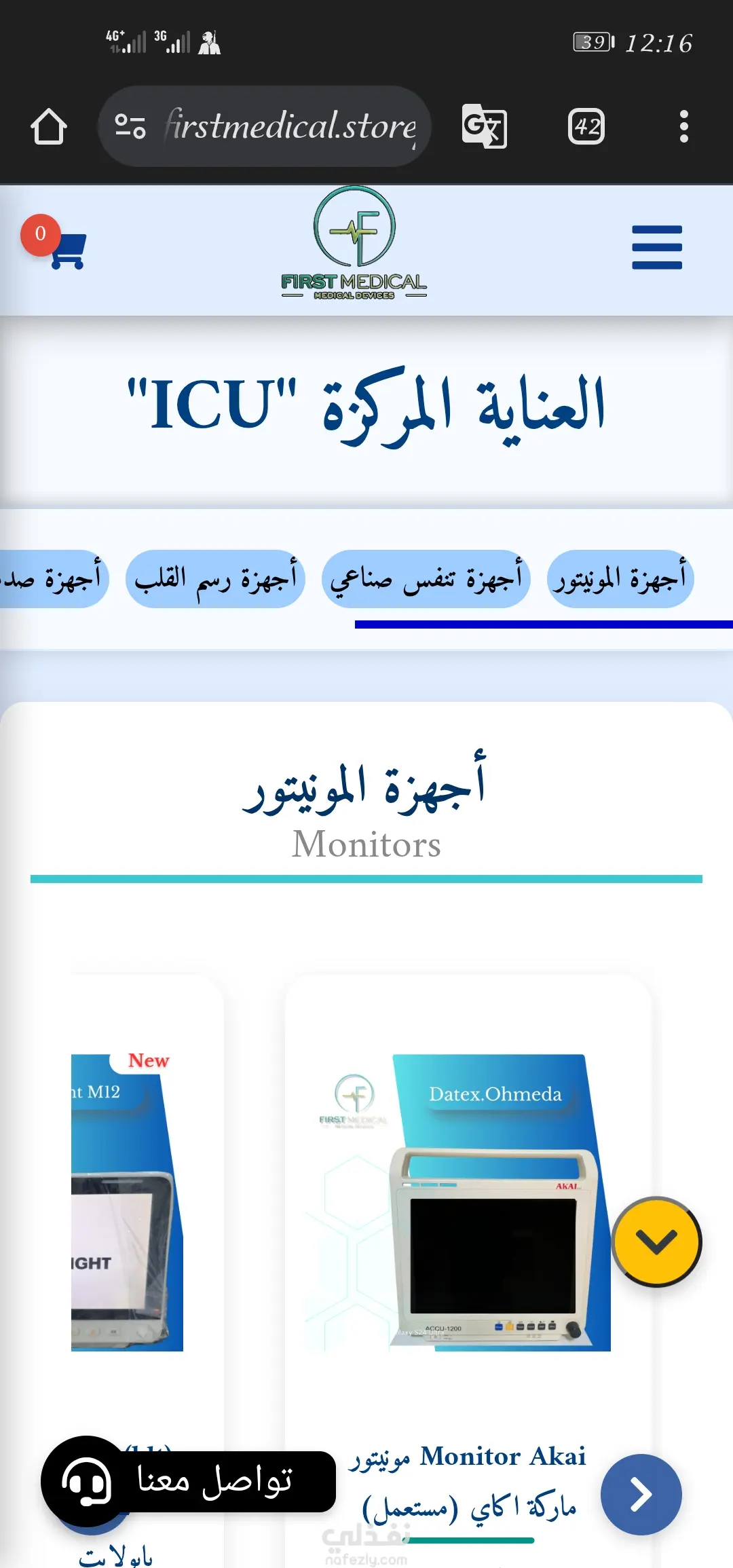Open the browser tab switcher showing 42

click(586, 126)
